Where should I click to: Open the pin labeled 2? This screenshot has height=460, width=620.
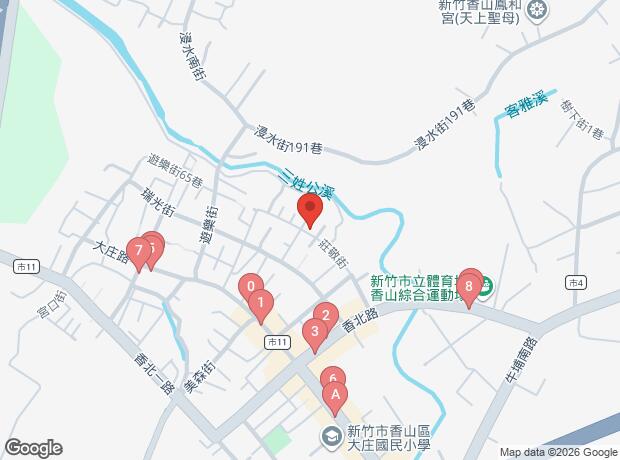point(326,315)
